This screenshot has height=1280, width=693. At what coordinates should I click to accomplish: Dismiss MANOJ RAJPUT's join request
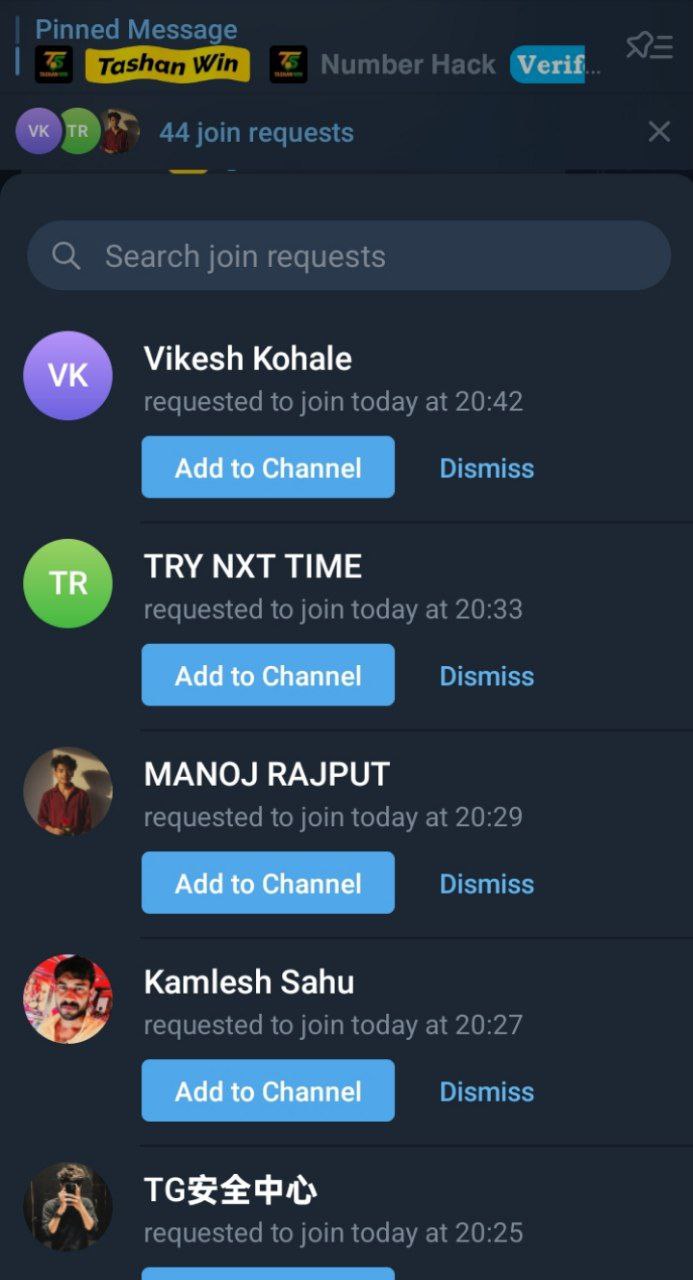click(487, 884)
